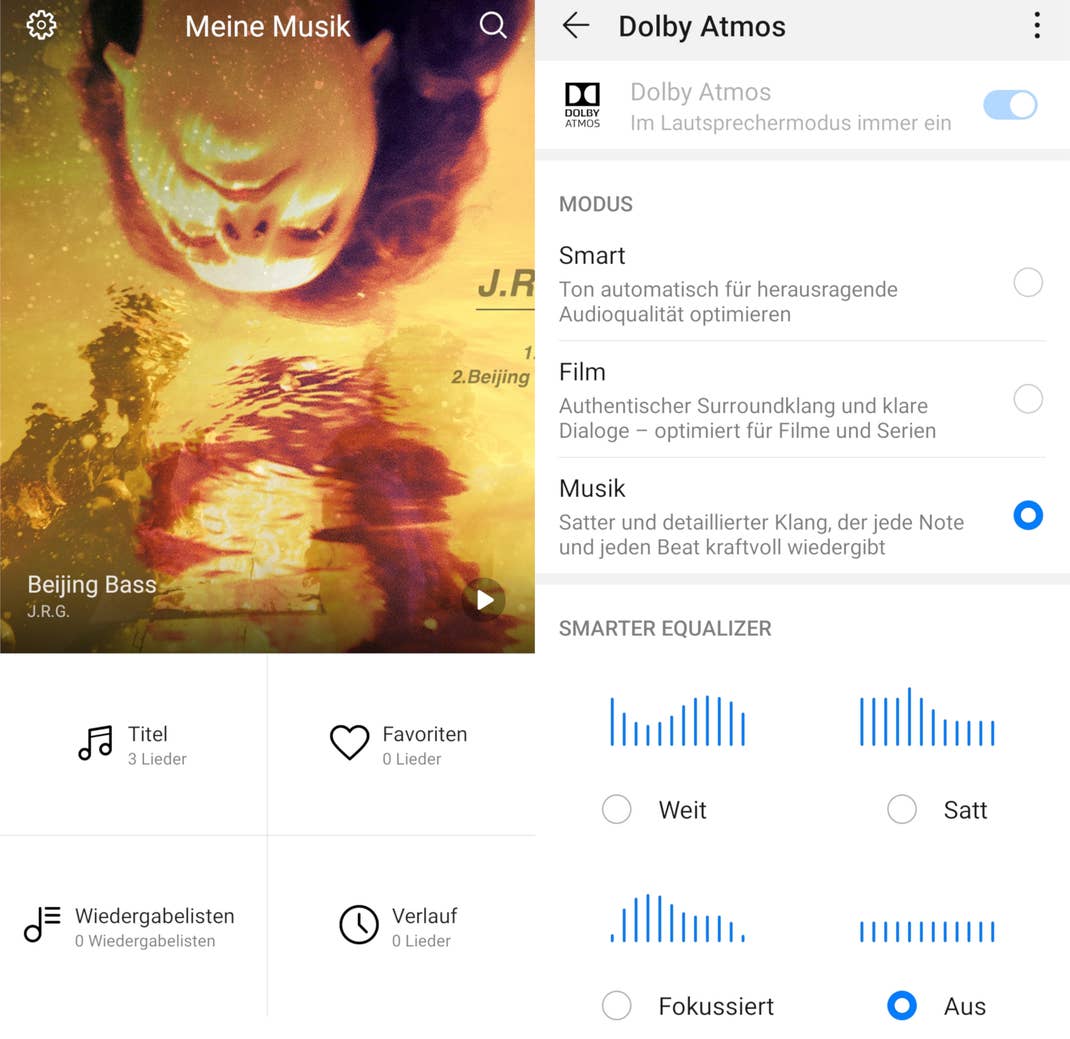Image resolution: width=1070 pixels, height=1039 pixels.
Task: Go back from Dolby Atmos
Action: coord(576,26)
